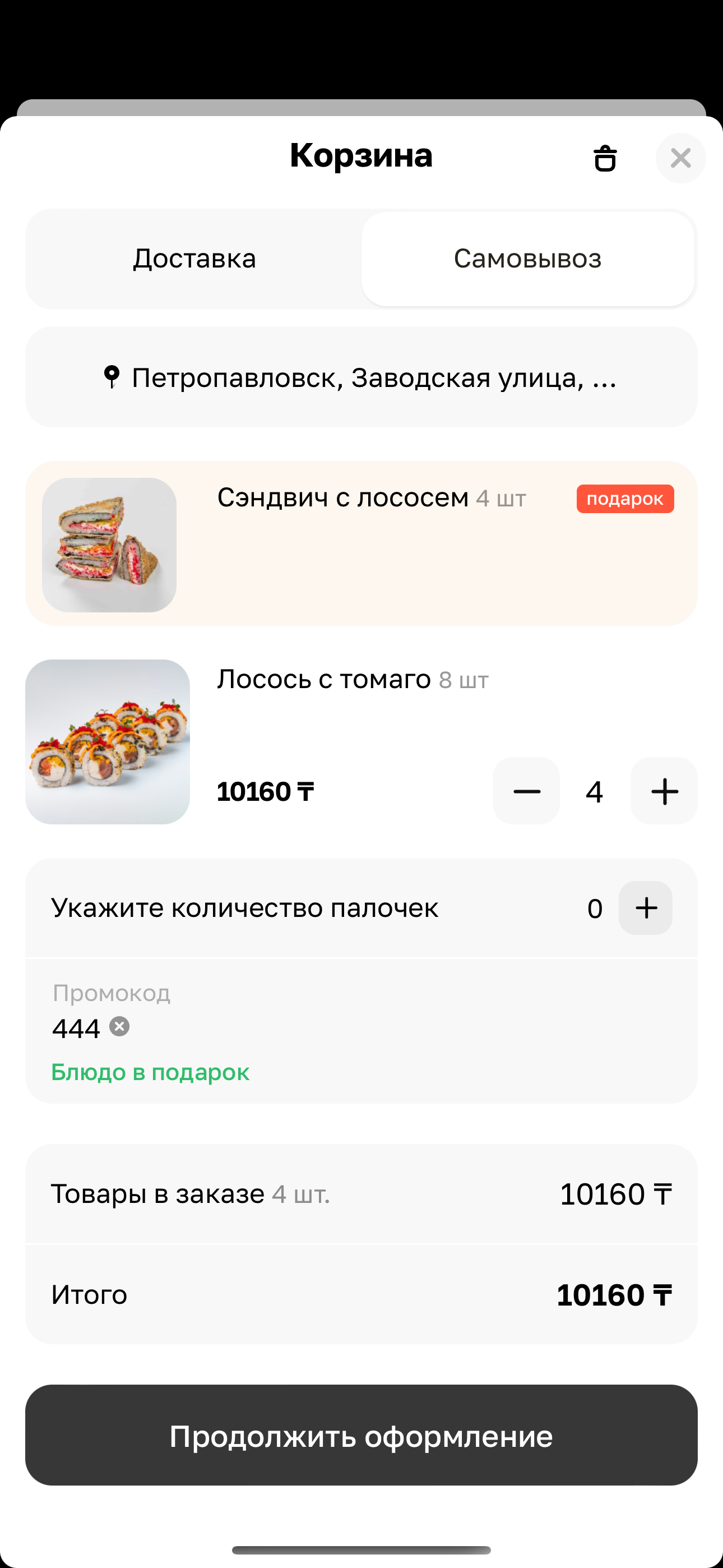Open the Сэндвич с лососем gift item
The height and width of the screenshot is (1568, 723).
point(361,543)
